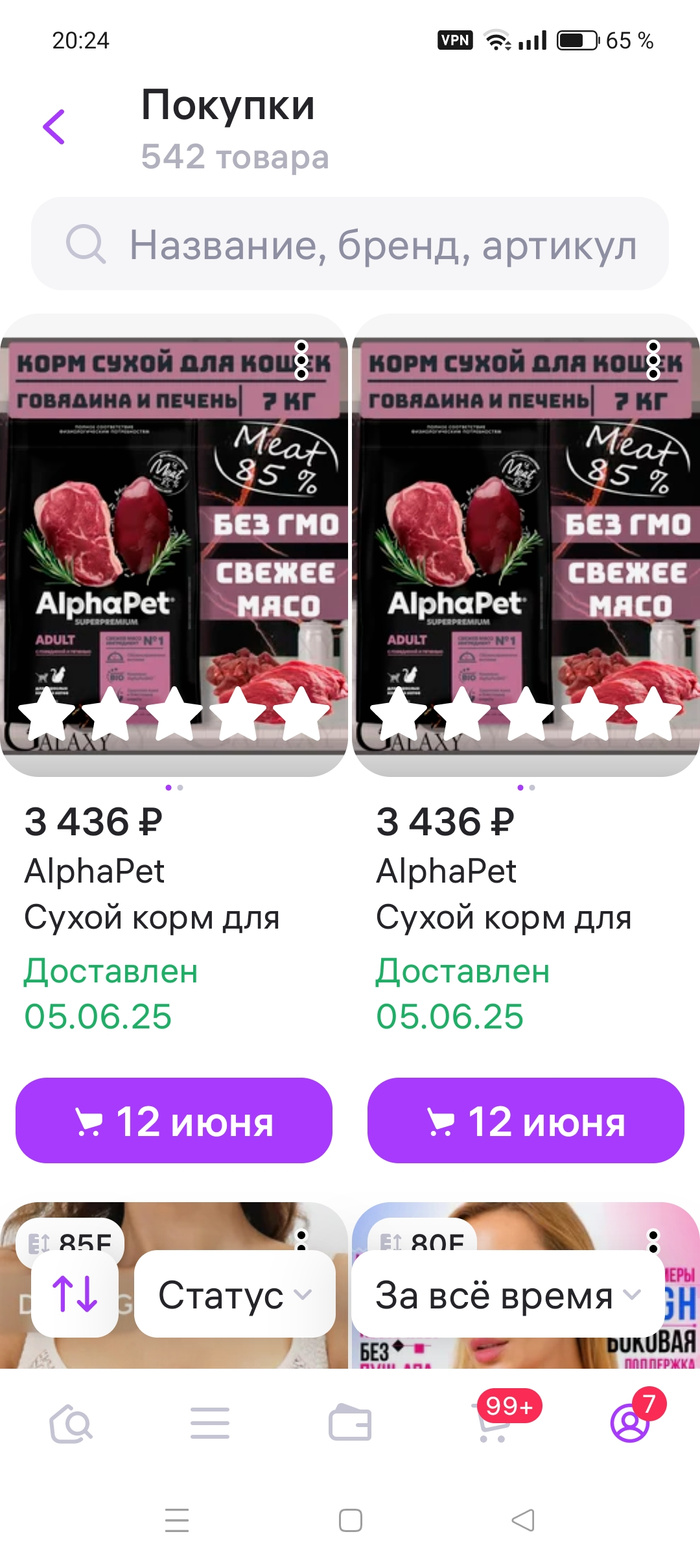Switch to the home search tab

pyautogui.click(x=71, y=1423)
